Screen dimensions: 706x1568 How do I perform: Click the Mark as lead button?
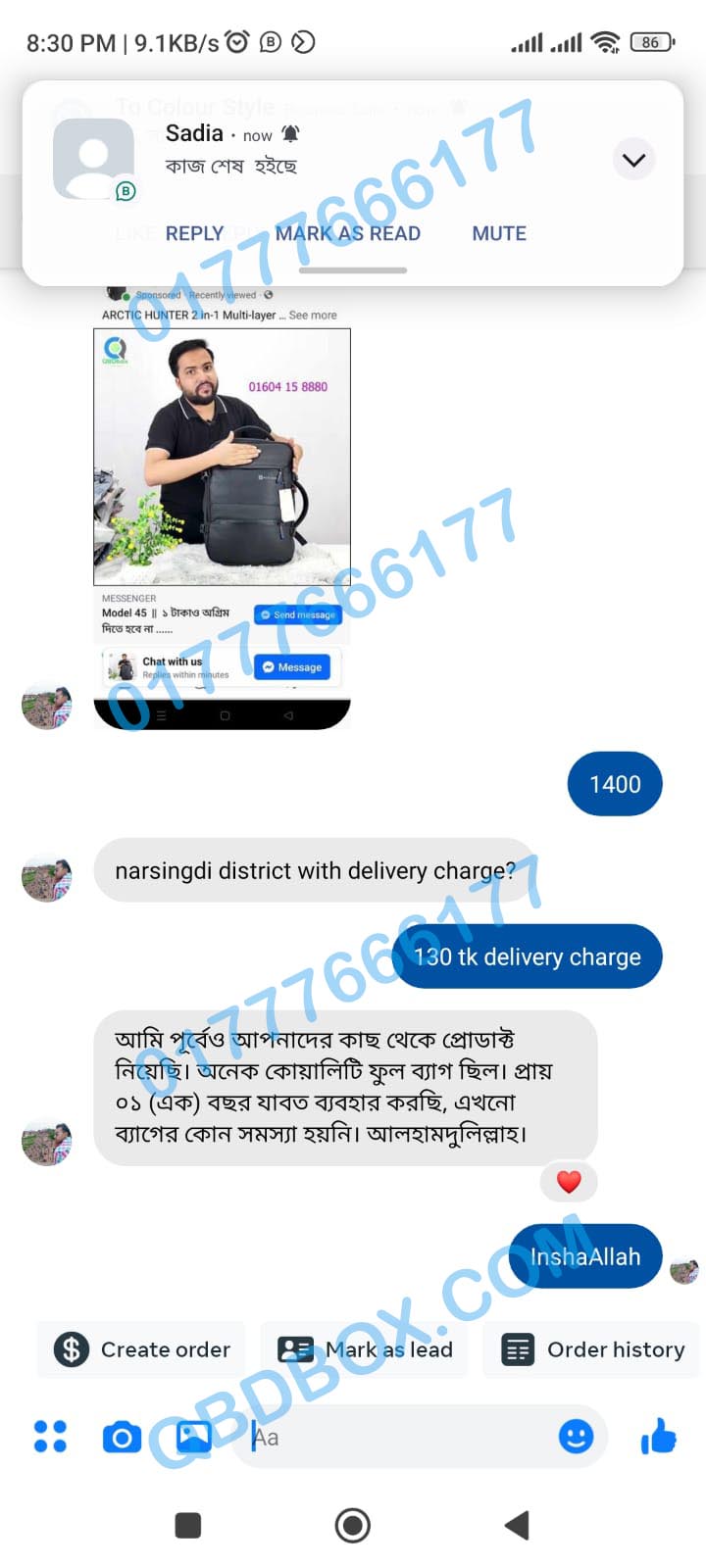pos(363,1349)
